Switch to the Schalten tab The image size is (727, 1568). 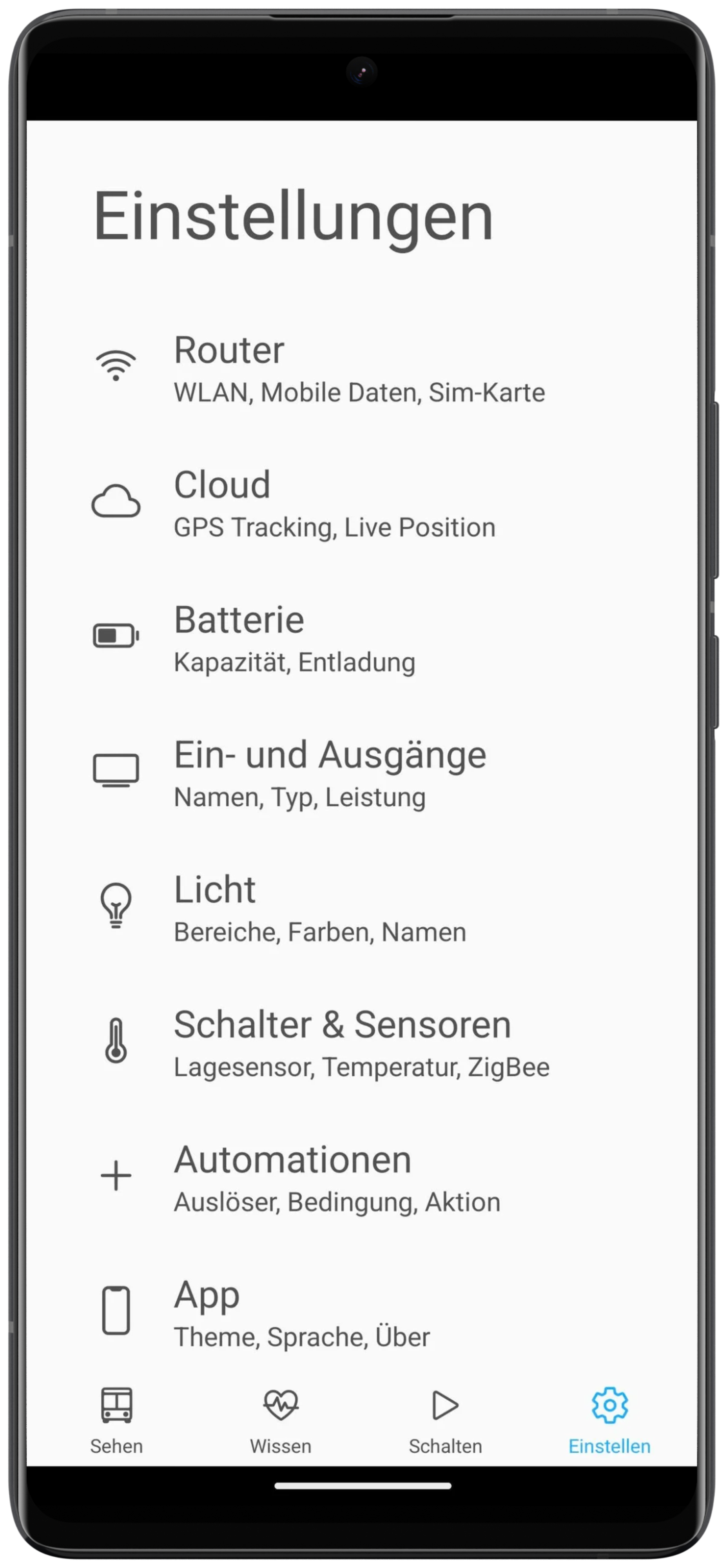pos(445,1421)
